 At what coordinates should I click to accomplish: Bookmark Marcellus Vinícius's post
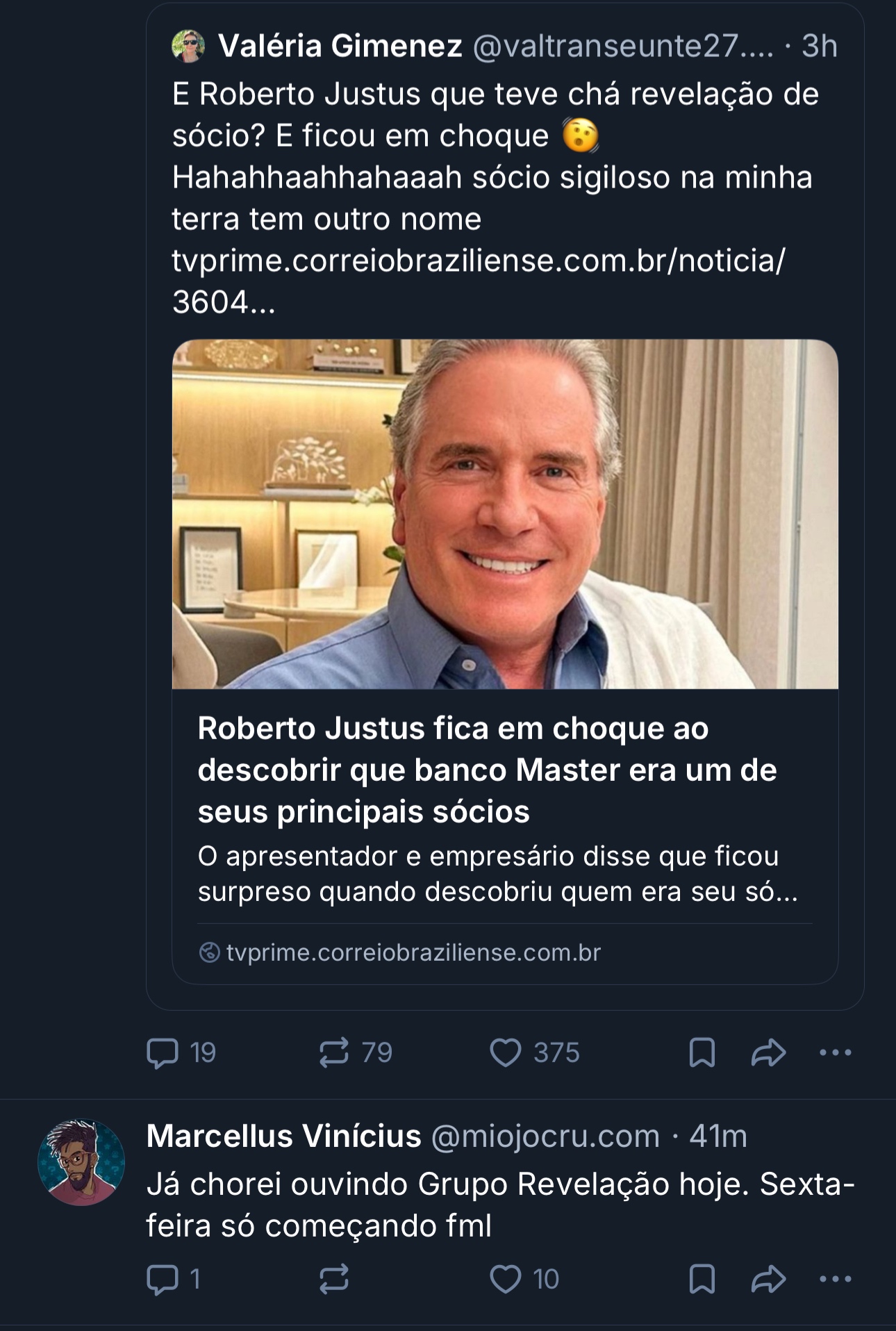coord(702,1279)
